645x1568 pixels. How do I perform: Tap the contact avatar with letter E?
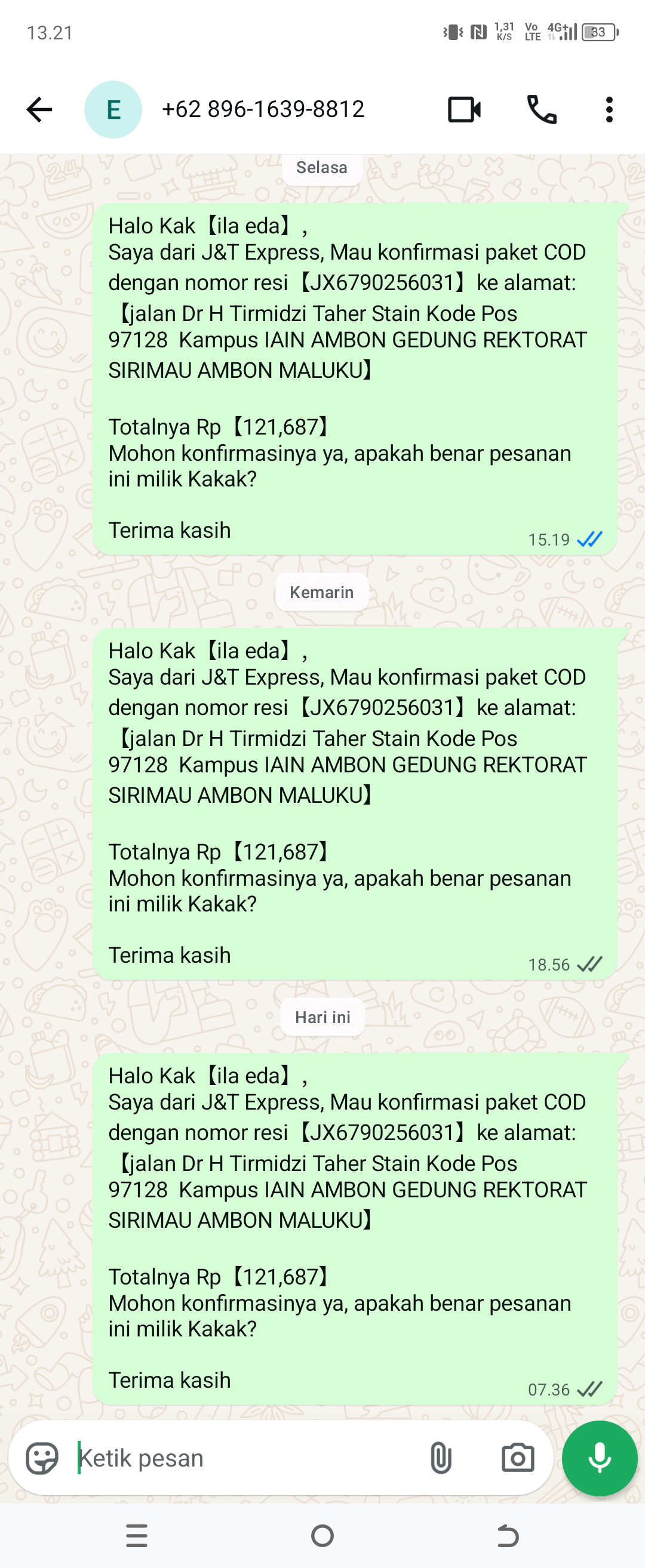click(113, 110)
